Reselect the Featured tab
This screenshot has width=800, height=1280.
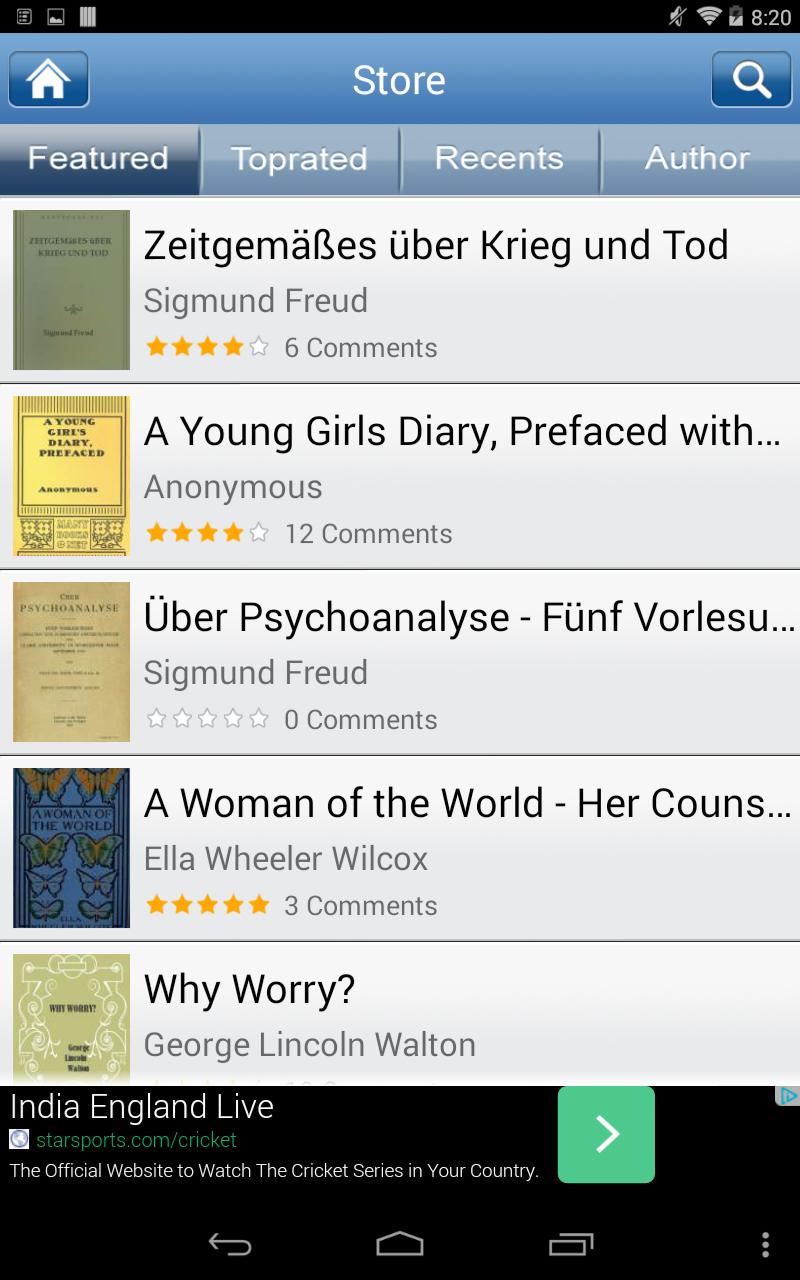tap(98, 158)
